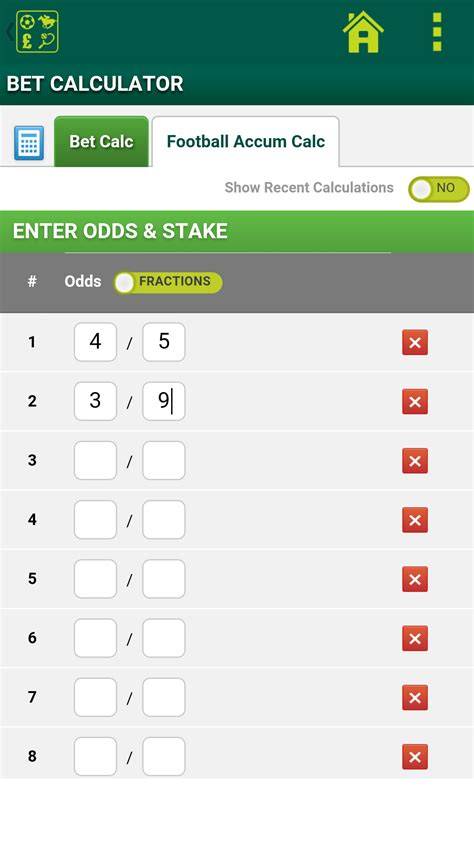Edit the denominator field in row 1
This screenshot has width=474, height=842.
[x=164, y=342]
